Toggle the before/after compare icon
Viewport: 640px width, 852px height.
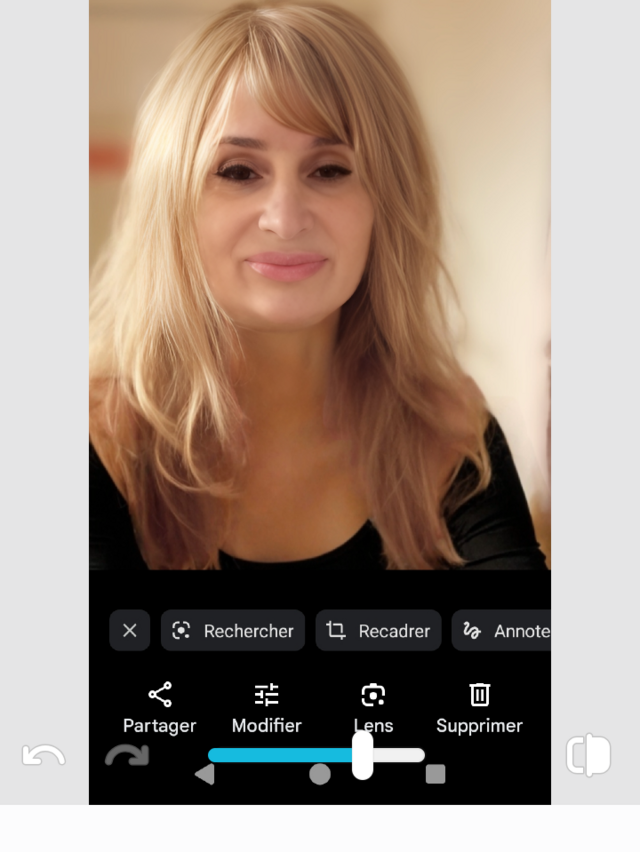tap(588, 755)
